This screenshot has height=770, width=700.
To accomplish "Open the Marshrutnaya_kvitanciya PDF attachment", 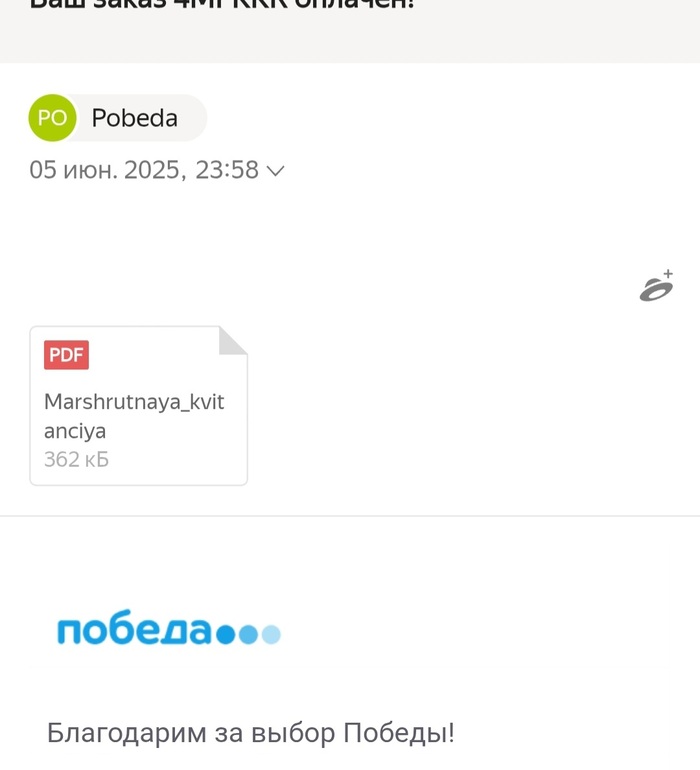I will coord(139,406).
